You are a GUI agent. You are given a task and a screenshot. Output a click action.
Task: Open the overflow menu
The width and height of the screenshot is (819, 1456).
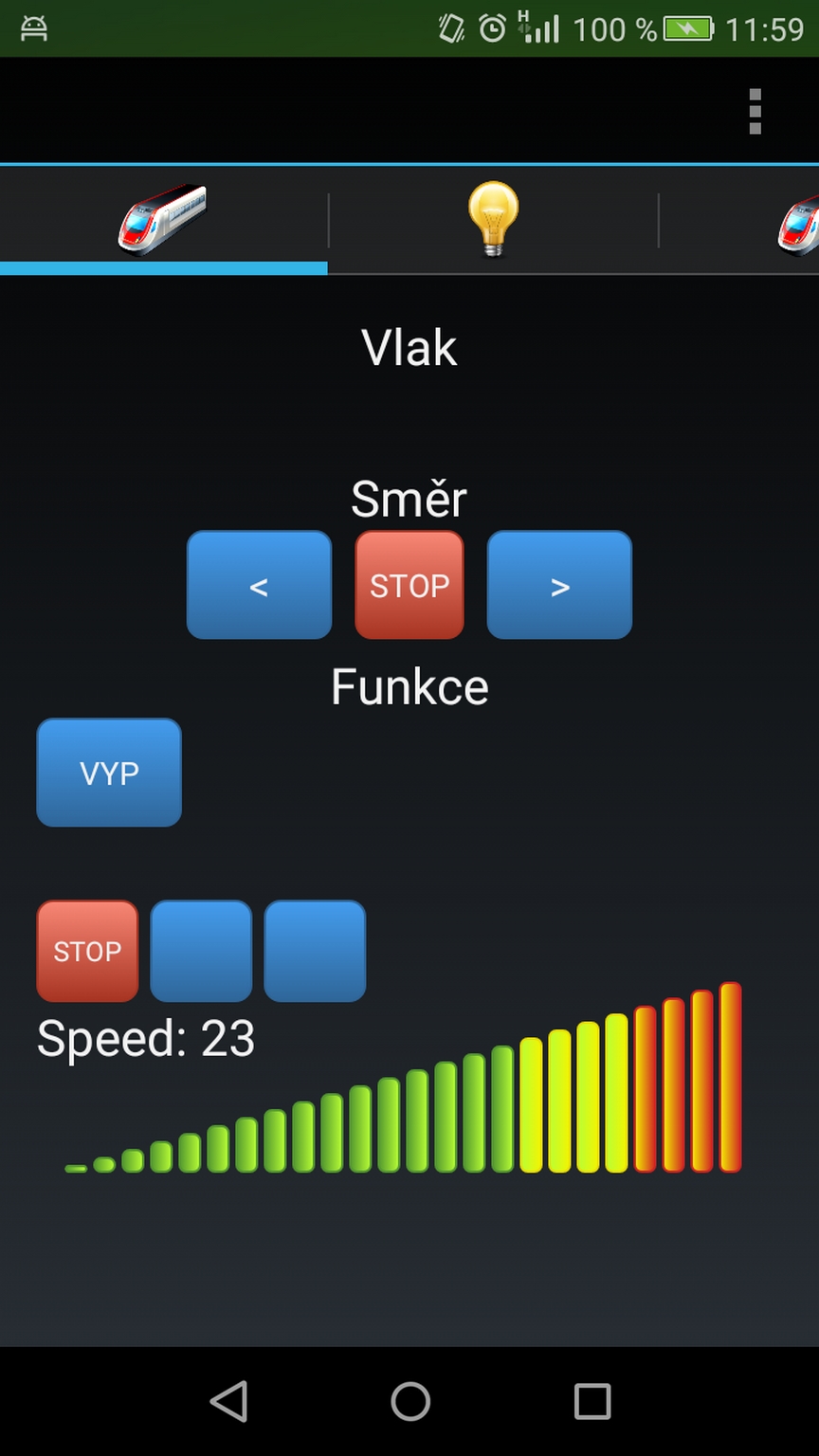pos(755,112)
